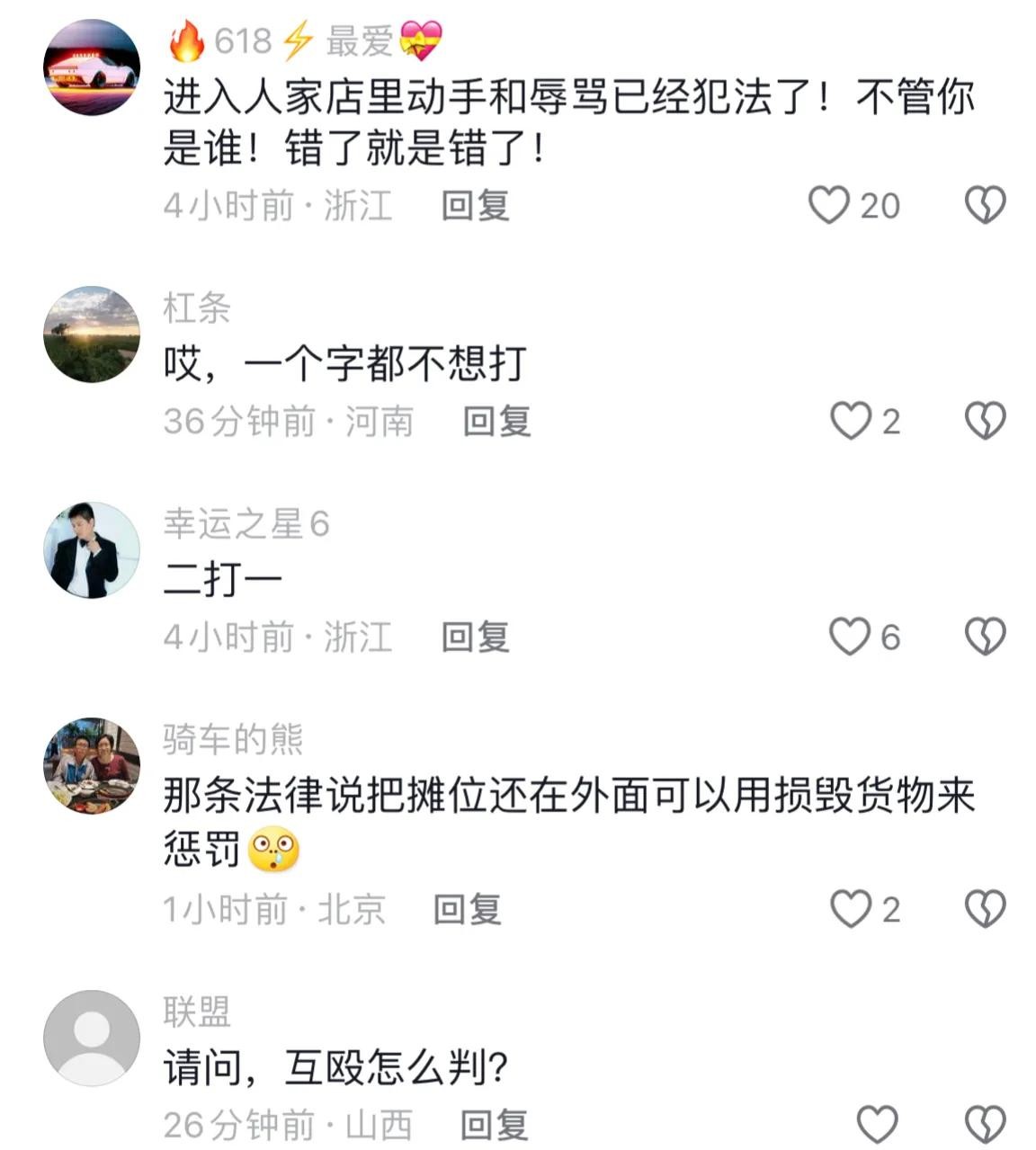Viewport: 1036px width, 1150px height.
Task: Open 幸运之星6's avatar
Action: 92,549
